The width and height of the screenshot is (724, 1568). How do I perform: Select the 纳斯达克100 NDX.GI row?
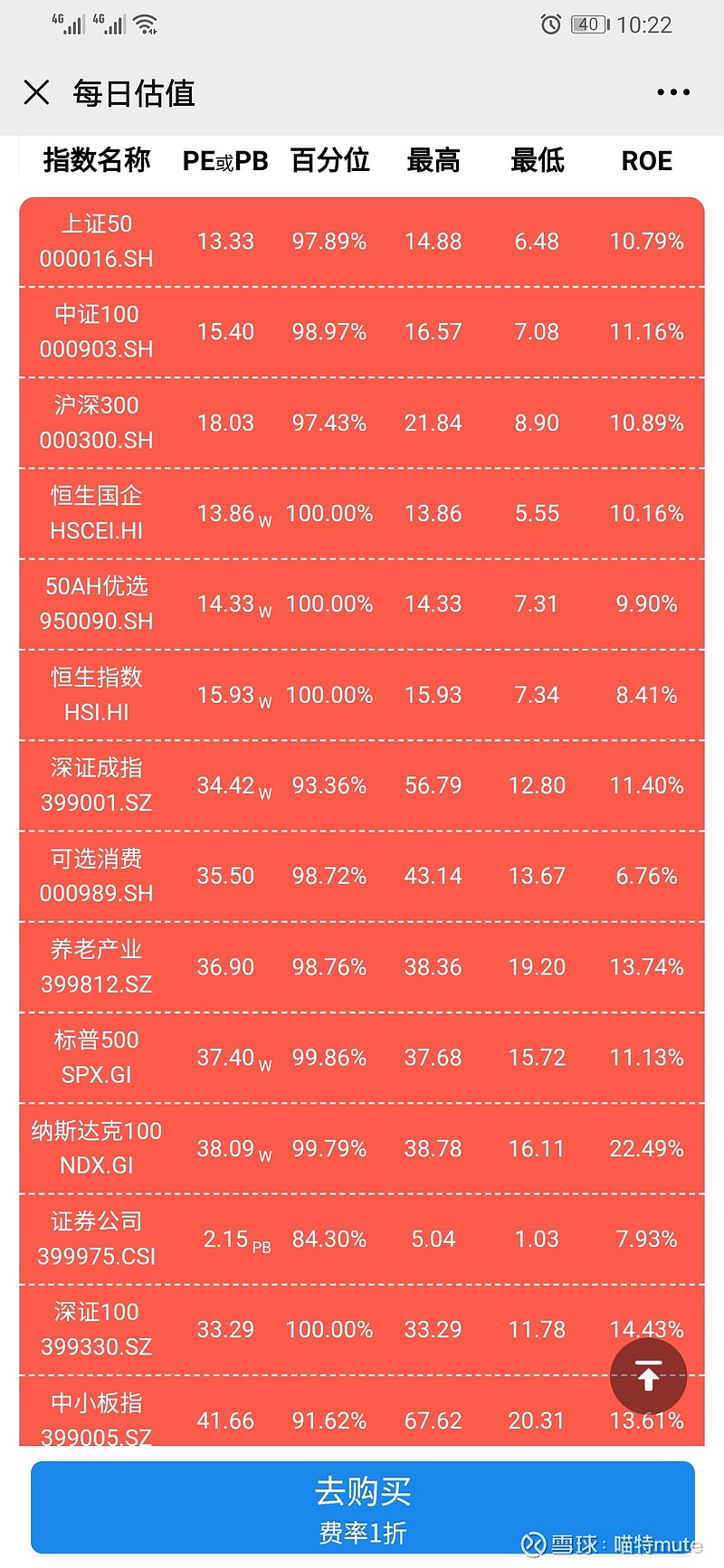click(x=362, y=1147)
